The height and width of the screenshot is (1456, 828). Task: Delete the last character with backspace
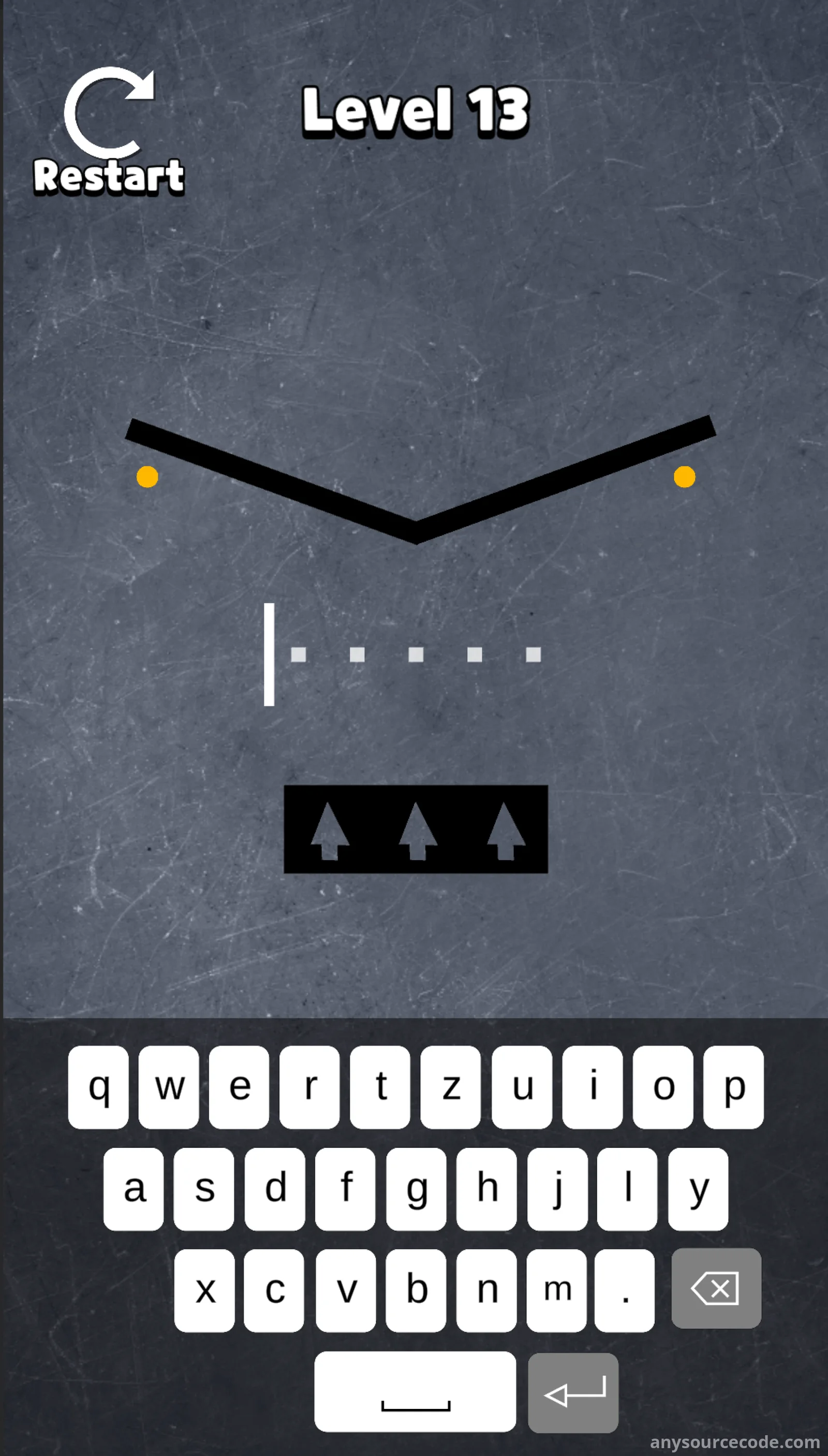716,1289
